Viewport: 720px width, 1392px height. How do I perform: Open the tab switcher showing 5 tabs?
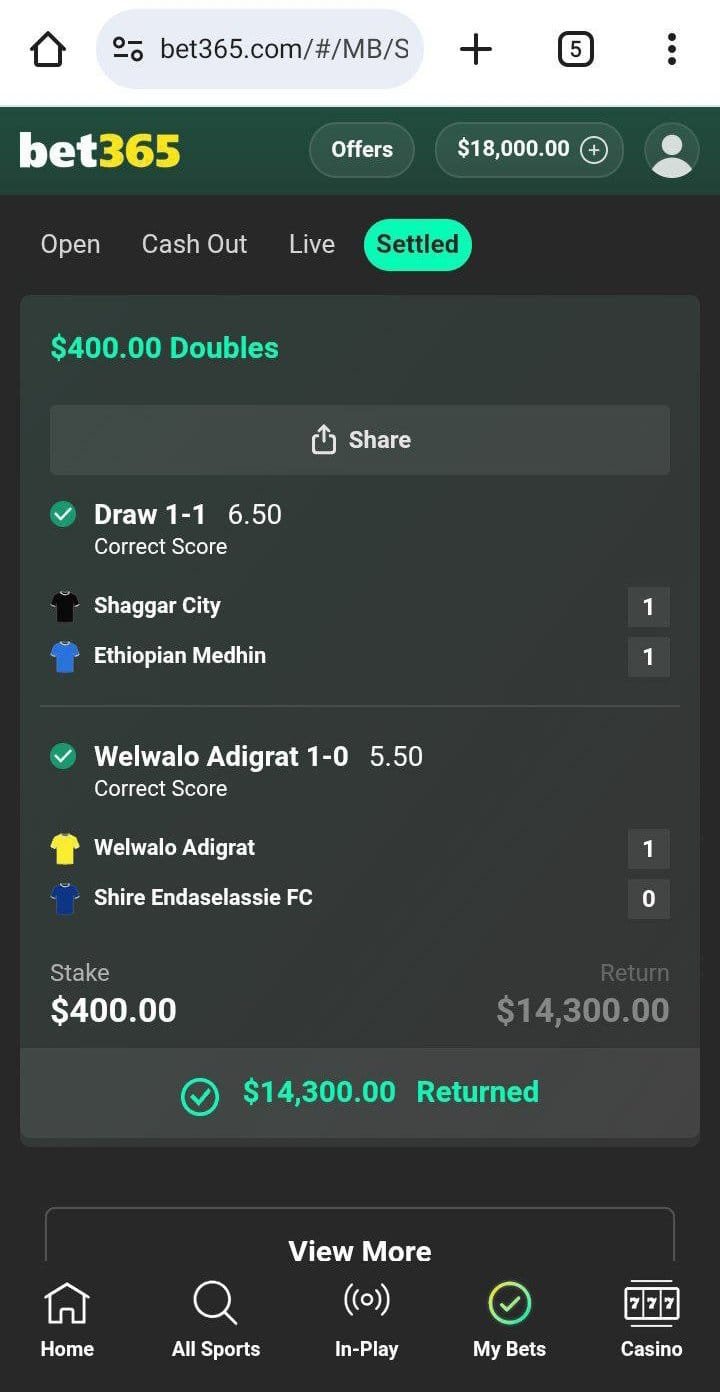[x=575, y=49]
